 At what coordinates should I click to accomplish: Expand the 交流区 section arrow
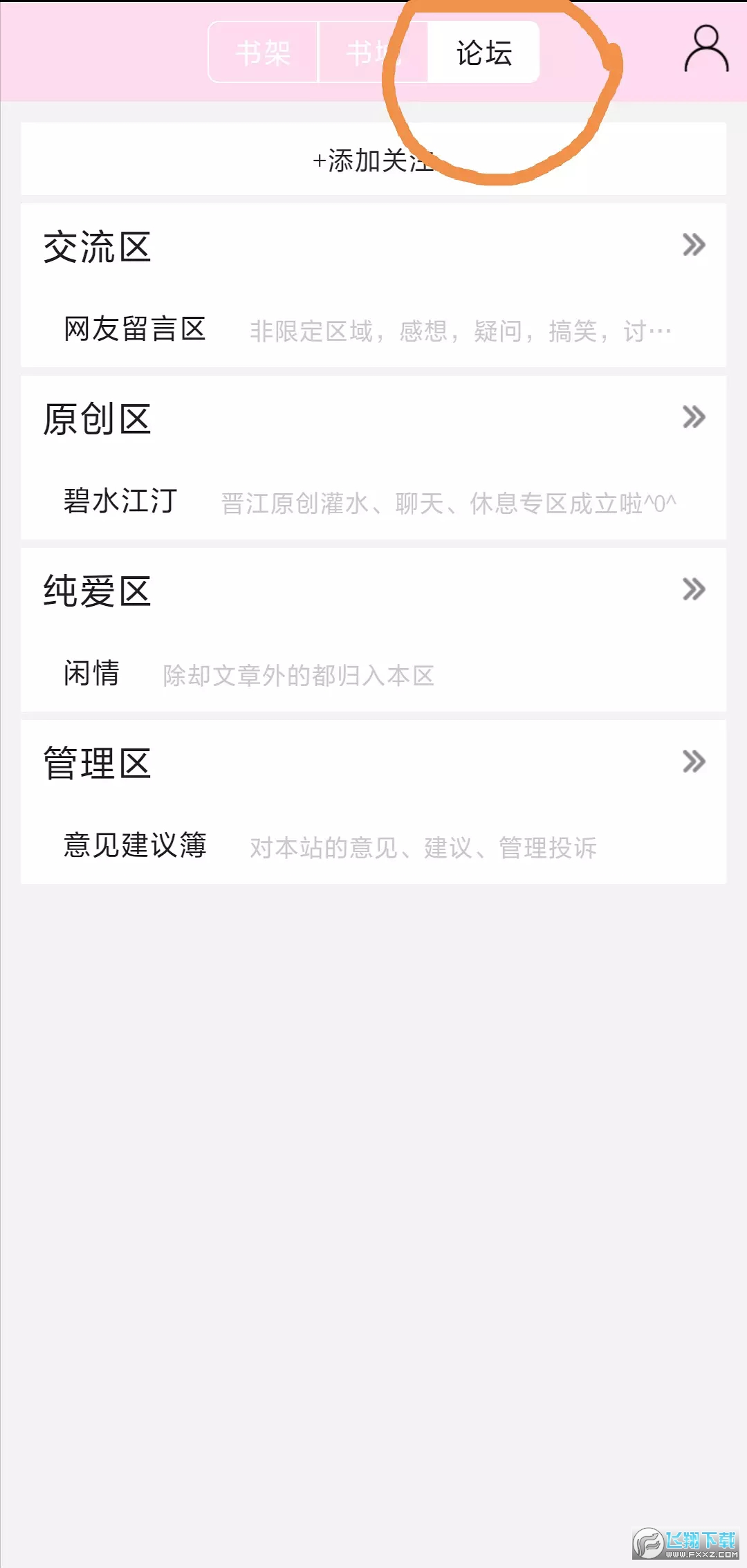tap(693, 245)
